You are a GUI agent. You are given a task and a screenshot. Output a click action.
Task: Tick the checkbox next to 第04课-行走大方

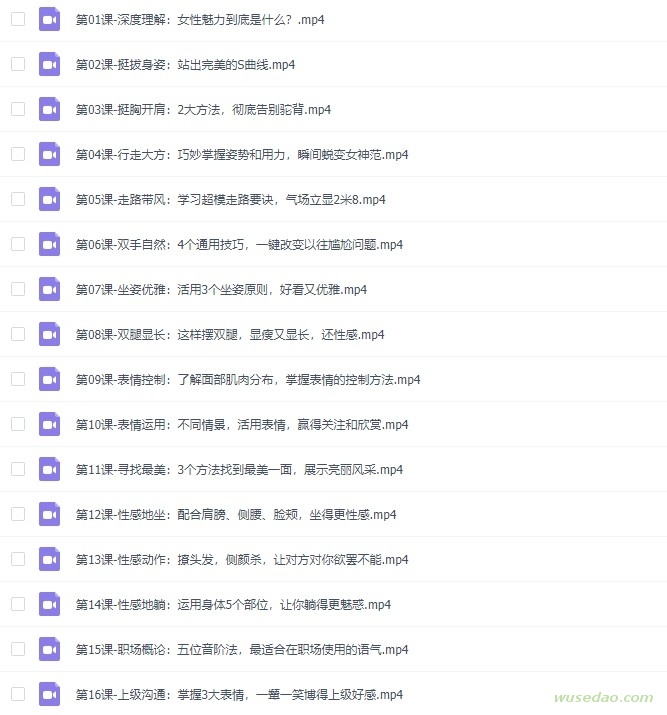tap(18, 154)
